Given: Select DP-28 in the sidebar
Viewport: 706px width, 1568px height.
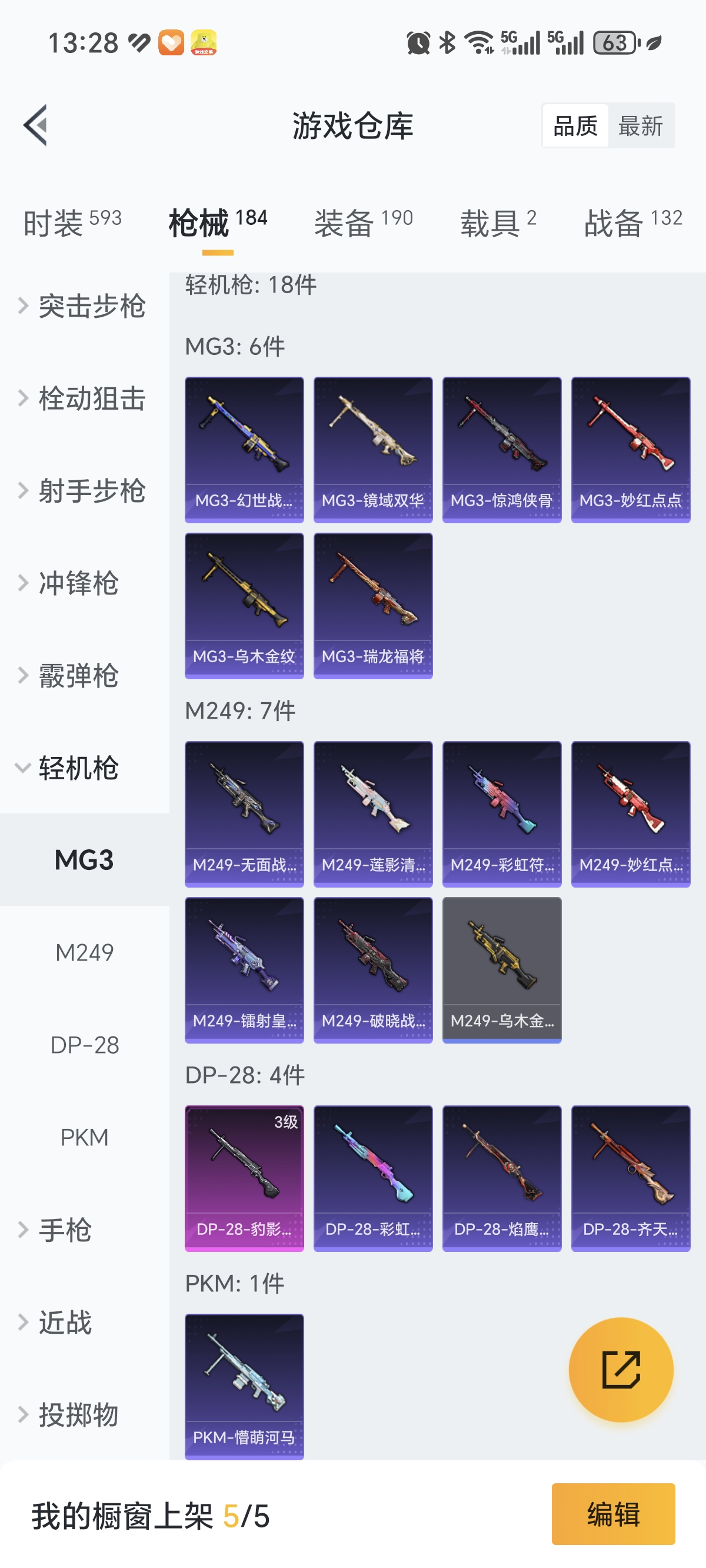Looking at the screenshot, I should [x=85, y=1045].
